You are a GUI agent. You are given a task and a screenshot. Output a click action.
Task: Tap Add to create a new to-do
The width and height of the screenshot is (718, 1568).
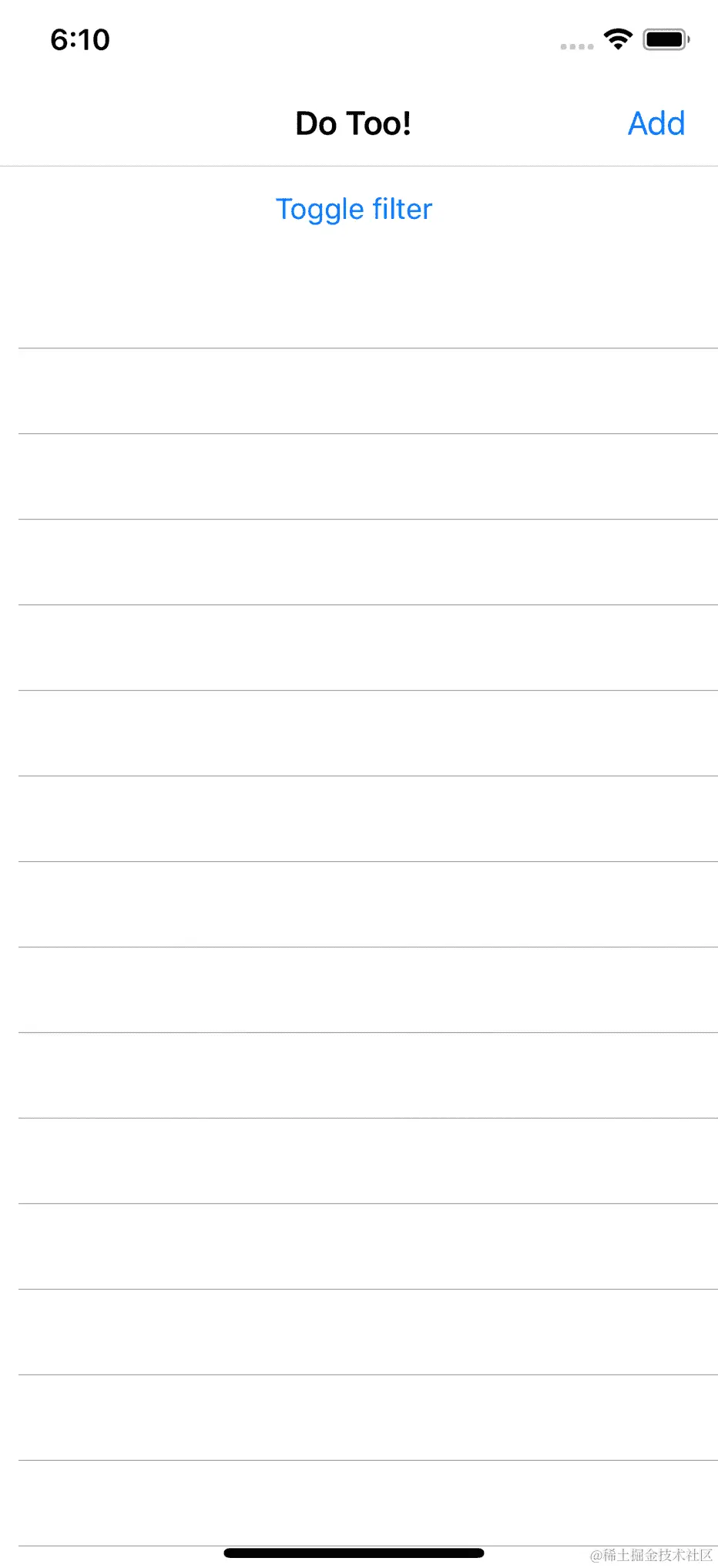pos(656,123)
